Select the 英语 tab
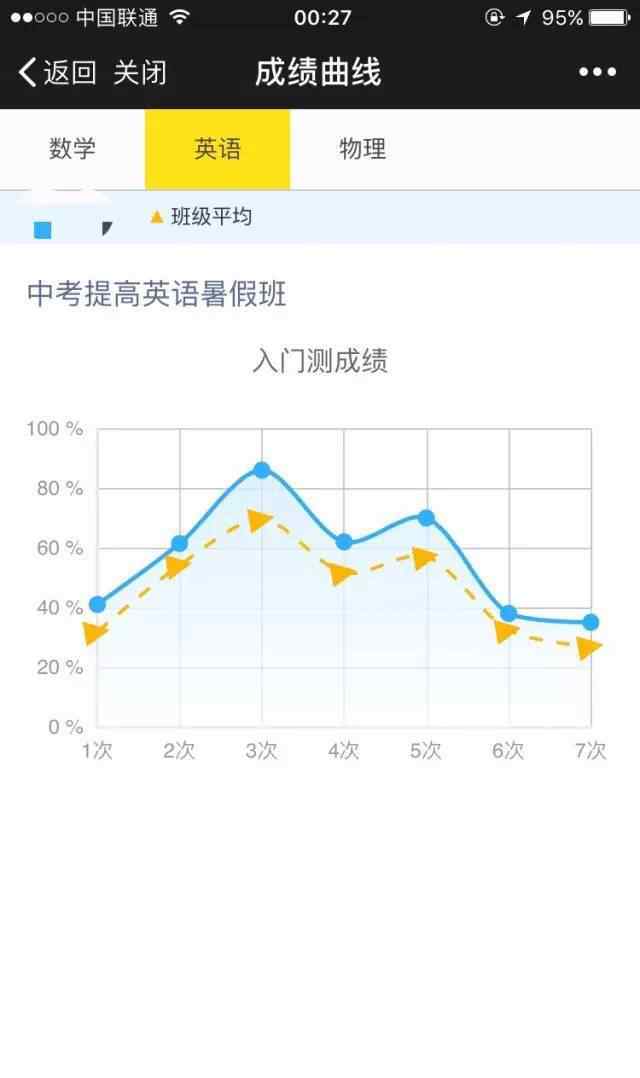The width and height of the screenshot is (640, 1078). [x=217, y=149]
